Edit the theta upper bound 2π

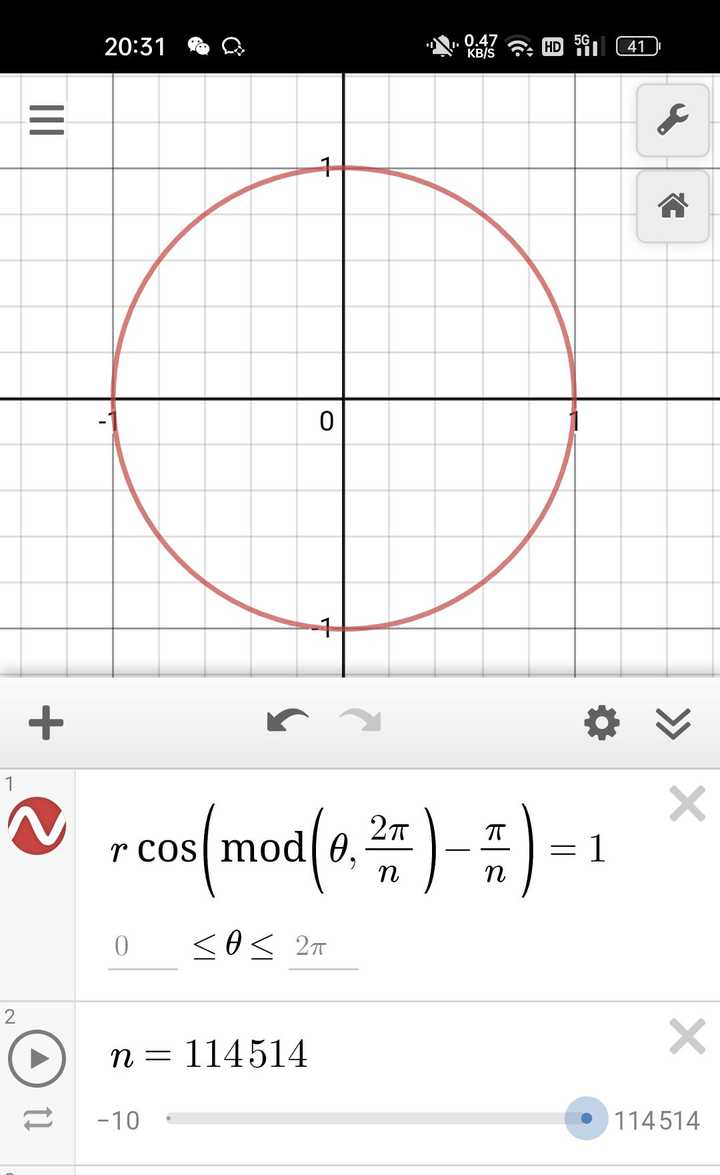[x=322, y=947]
